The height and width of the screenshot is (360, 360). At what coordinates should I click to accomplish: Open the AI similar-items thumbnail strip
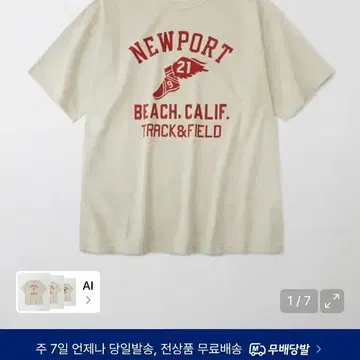point(58,292)
